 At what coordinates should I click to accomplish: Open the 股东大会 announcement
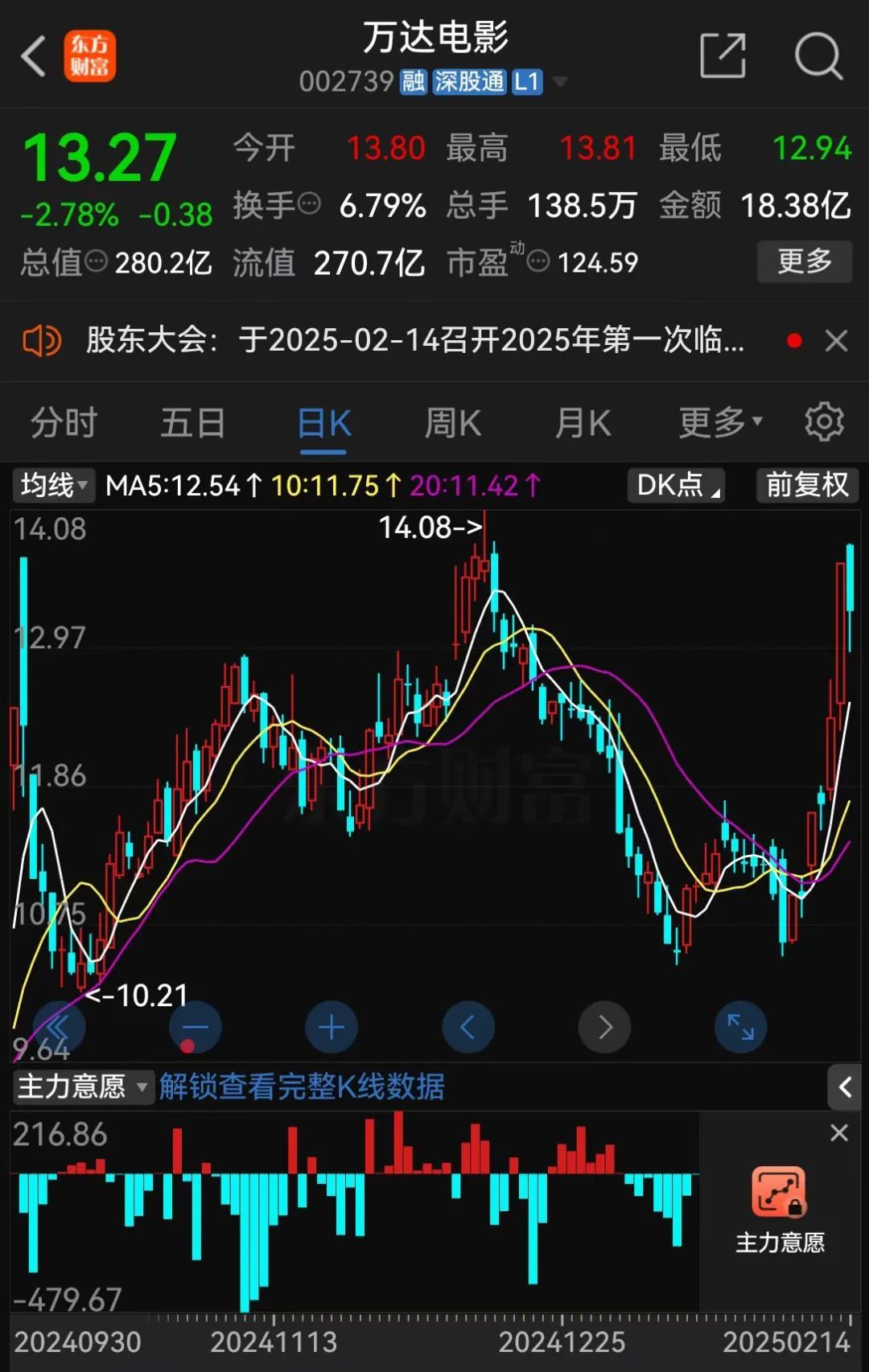pos(414,341)
